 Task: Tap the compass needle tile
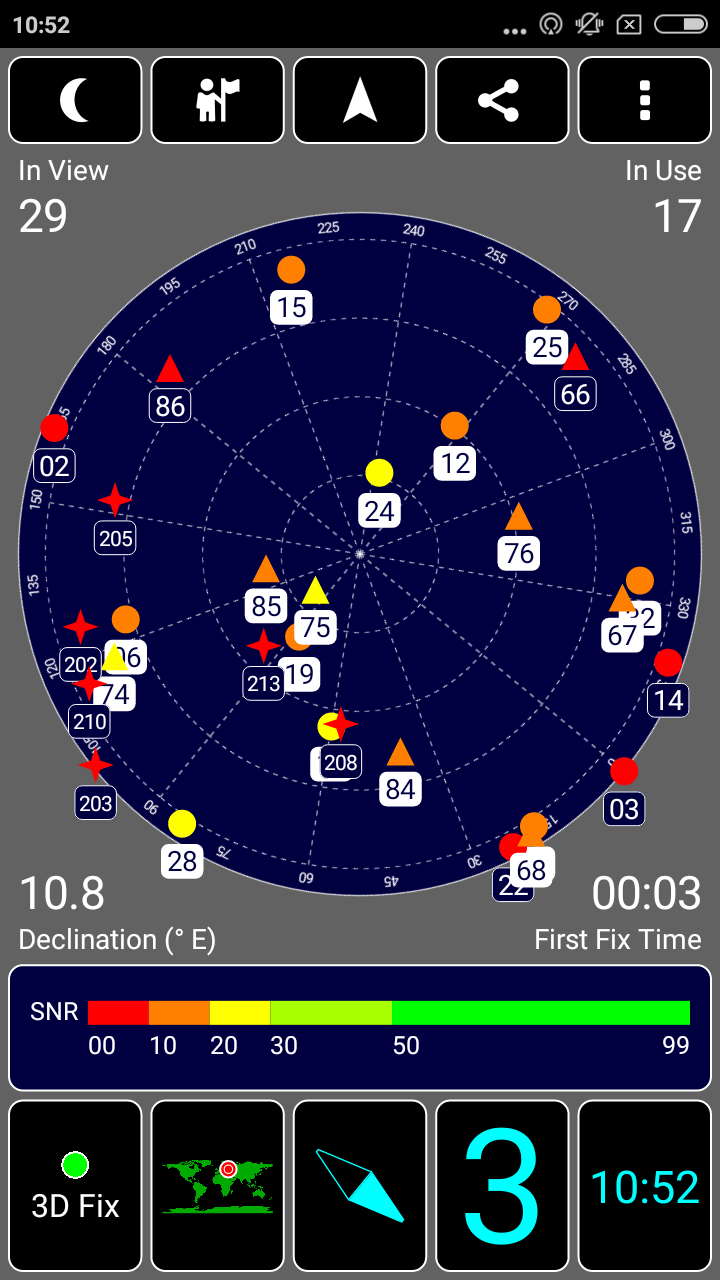(x=360, y=1186)
